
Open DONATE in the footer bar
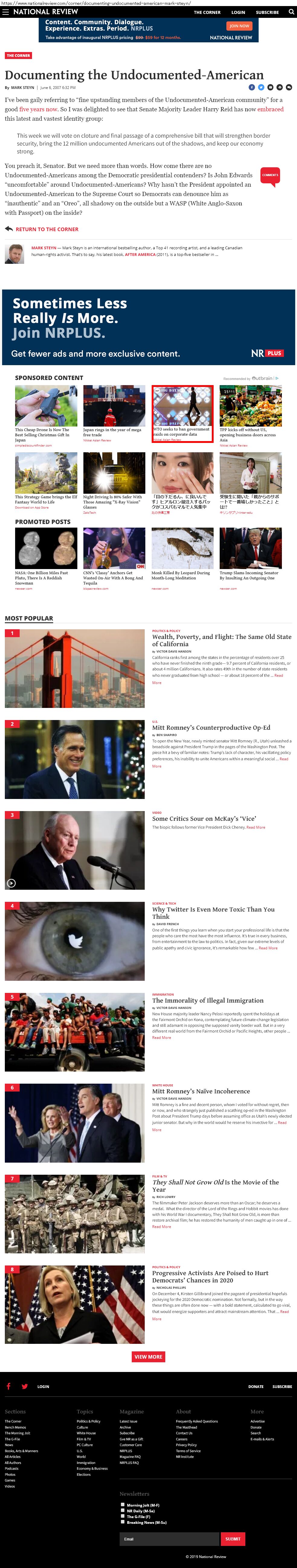click(255, 1386)
